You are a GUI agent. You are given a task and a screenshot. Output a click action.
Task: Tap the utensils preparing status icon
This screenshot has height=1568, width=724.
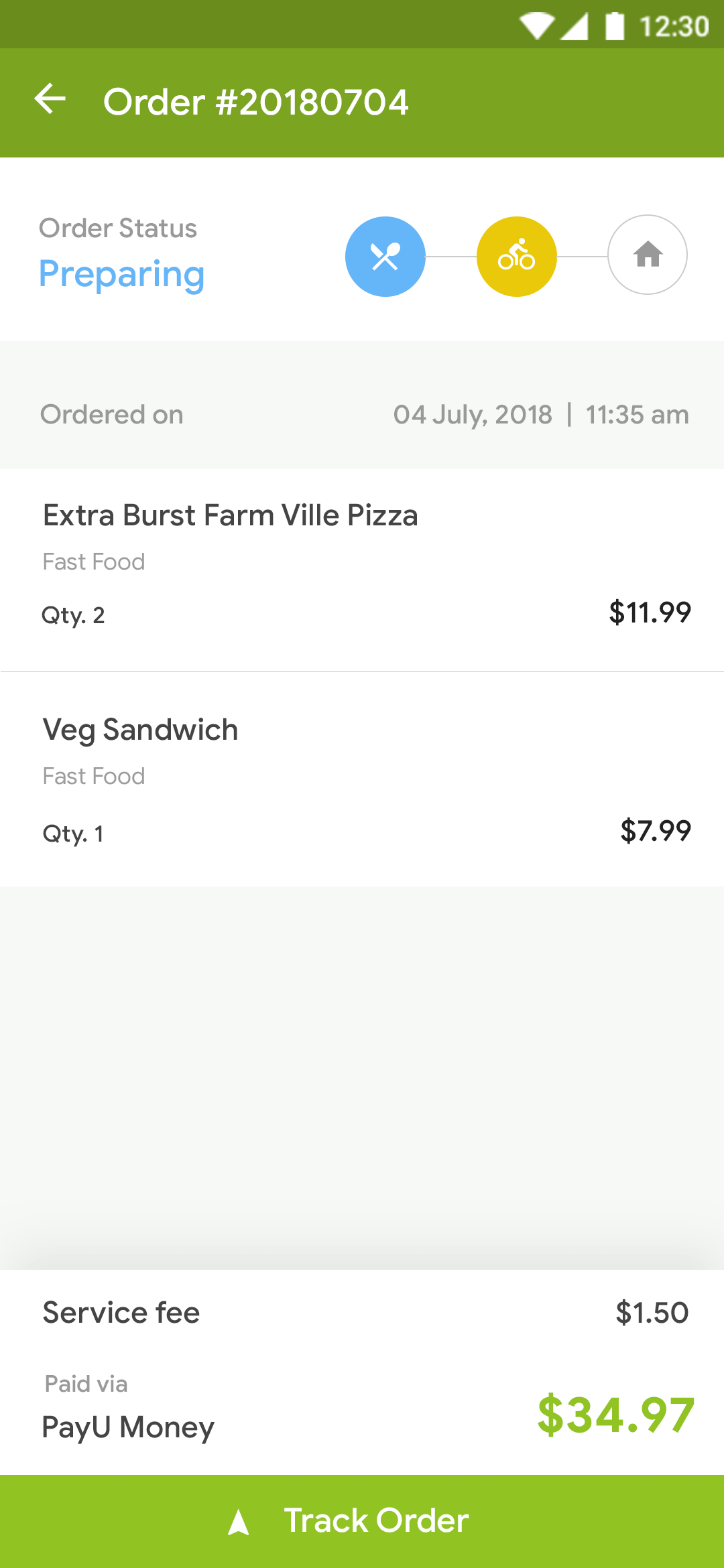click(385, 256)
